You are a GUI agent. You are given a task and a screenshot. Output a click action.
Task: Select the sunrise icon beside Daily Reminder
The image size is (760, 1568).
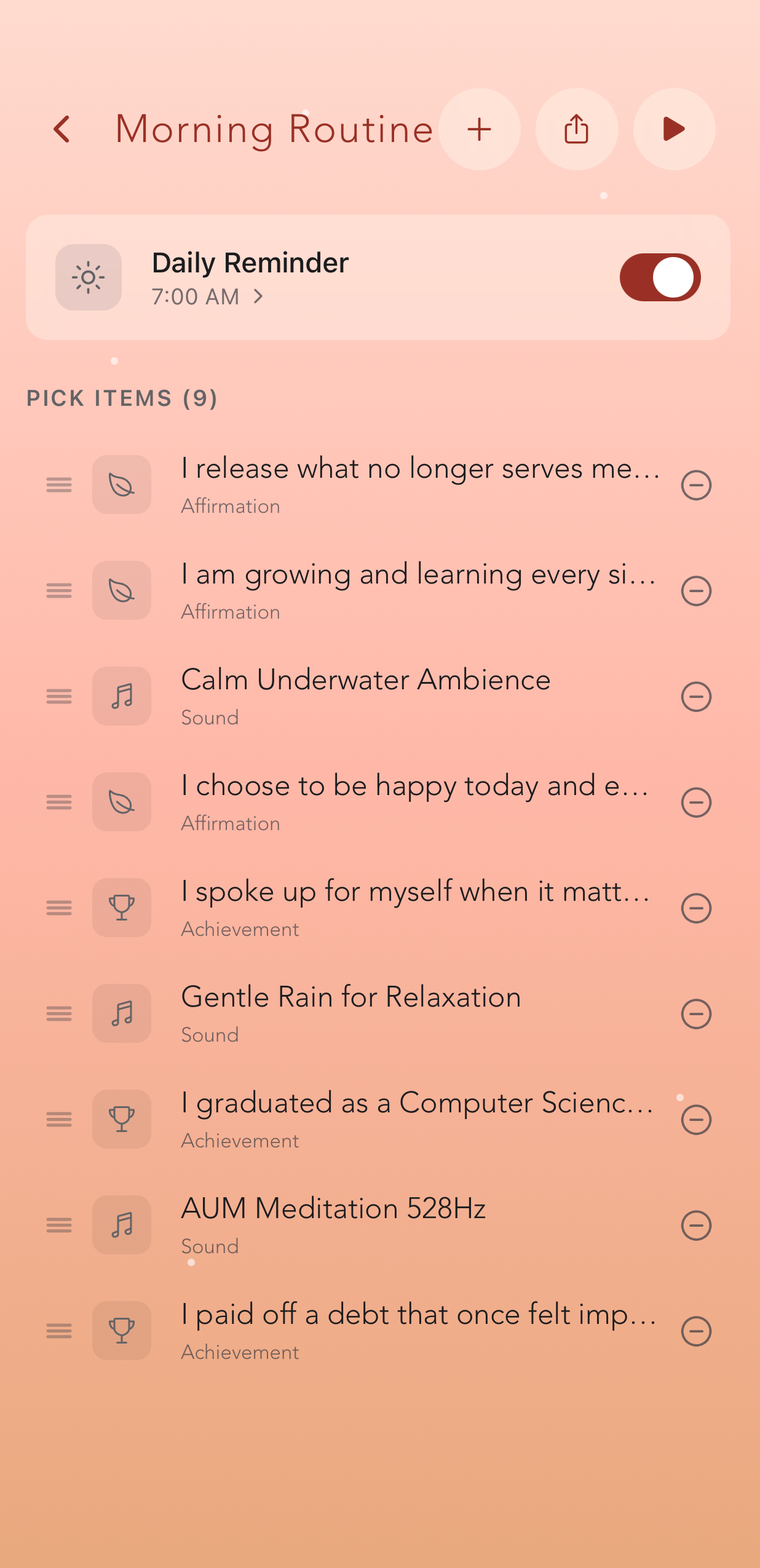88,277
